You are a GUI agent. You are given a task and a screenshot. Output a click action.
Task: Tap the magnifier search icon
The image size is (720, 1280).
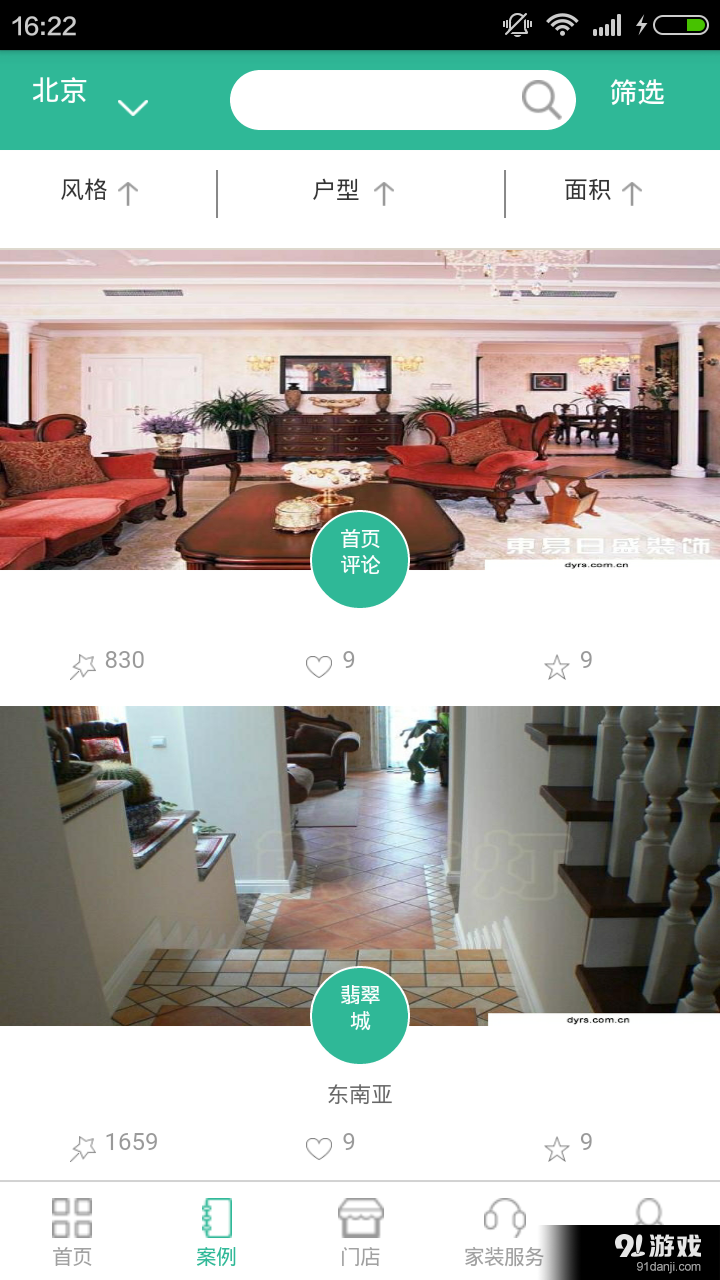tap(541, 100)
